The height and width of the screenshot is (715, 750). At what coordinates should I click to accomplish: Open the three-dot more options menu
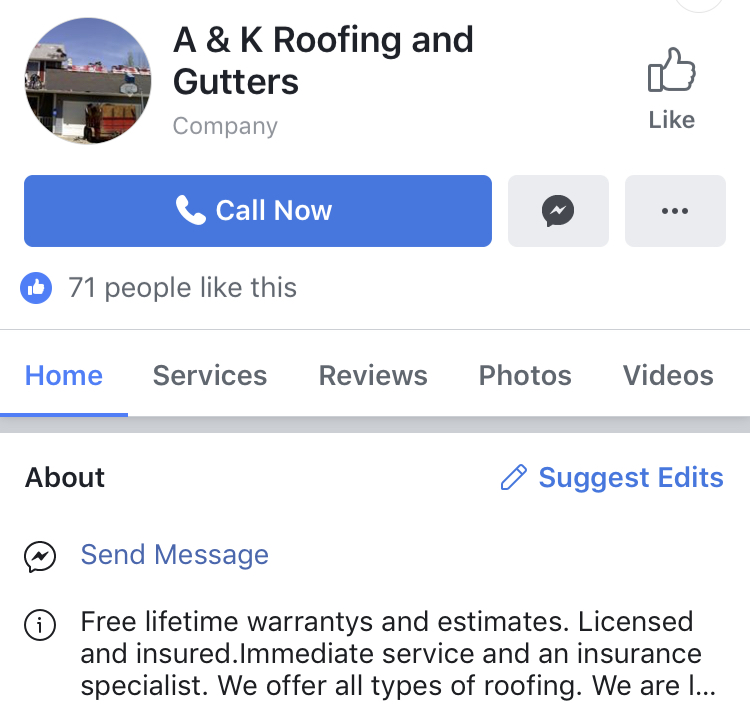pyautogui.click(x=675, y=211)
